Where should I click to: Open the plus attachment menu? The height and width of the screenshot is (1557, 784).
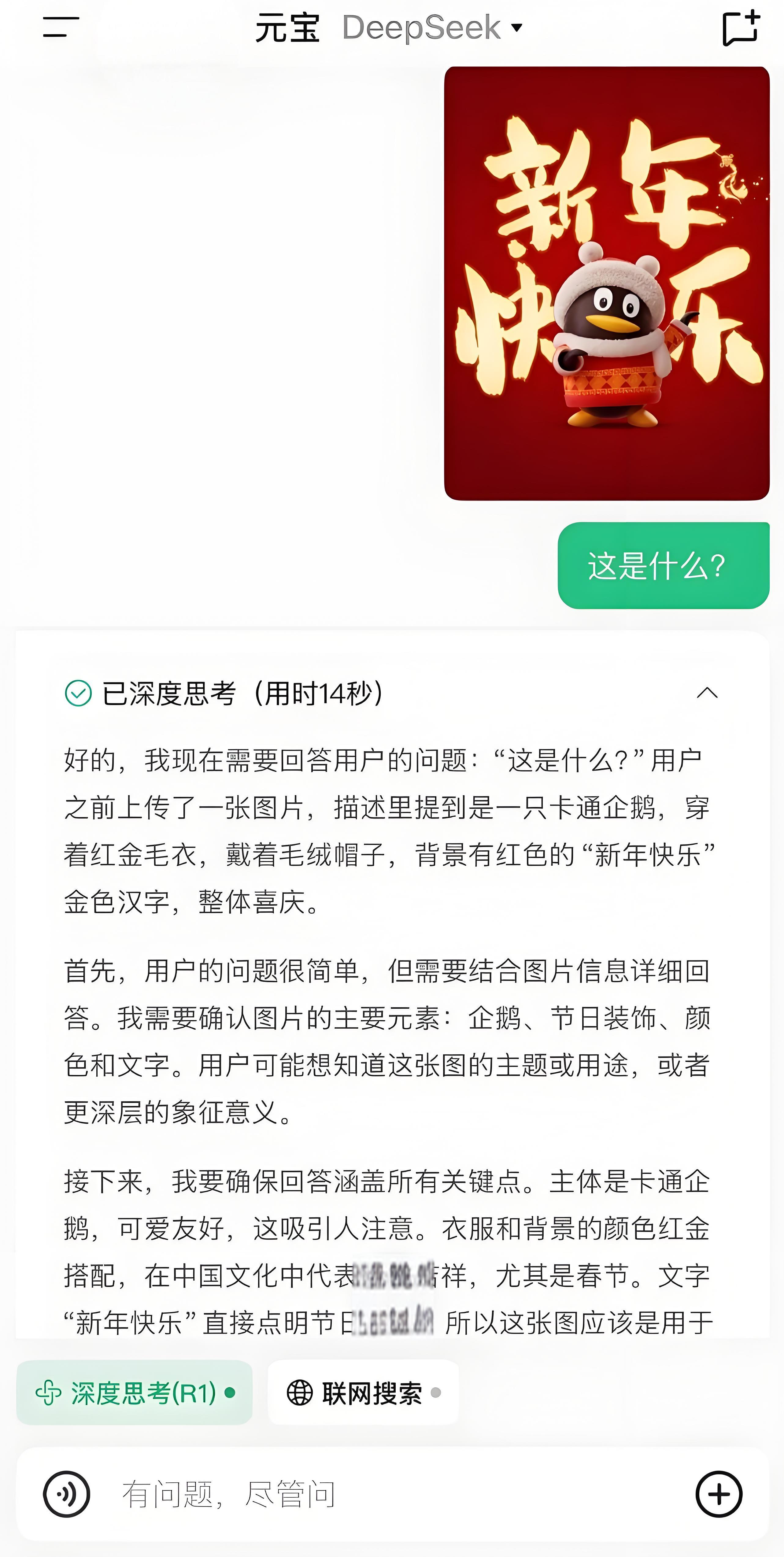point(719,1494)
